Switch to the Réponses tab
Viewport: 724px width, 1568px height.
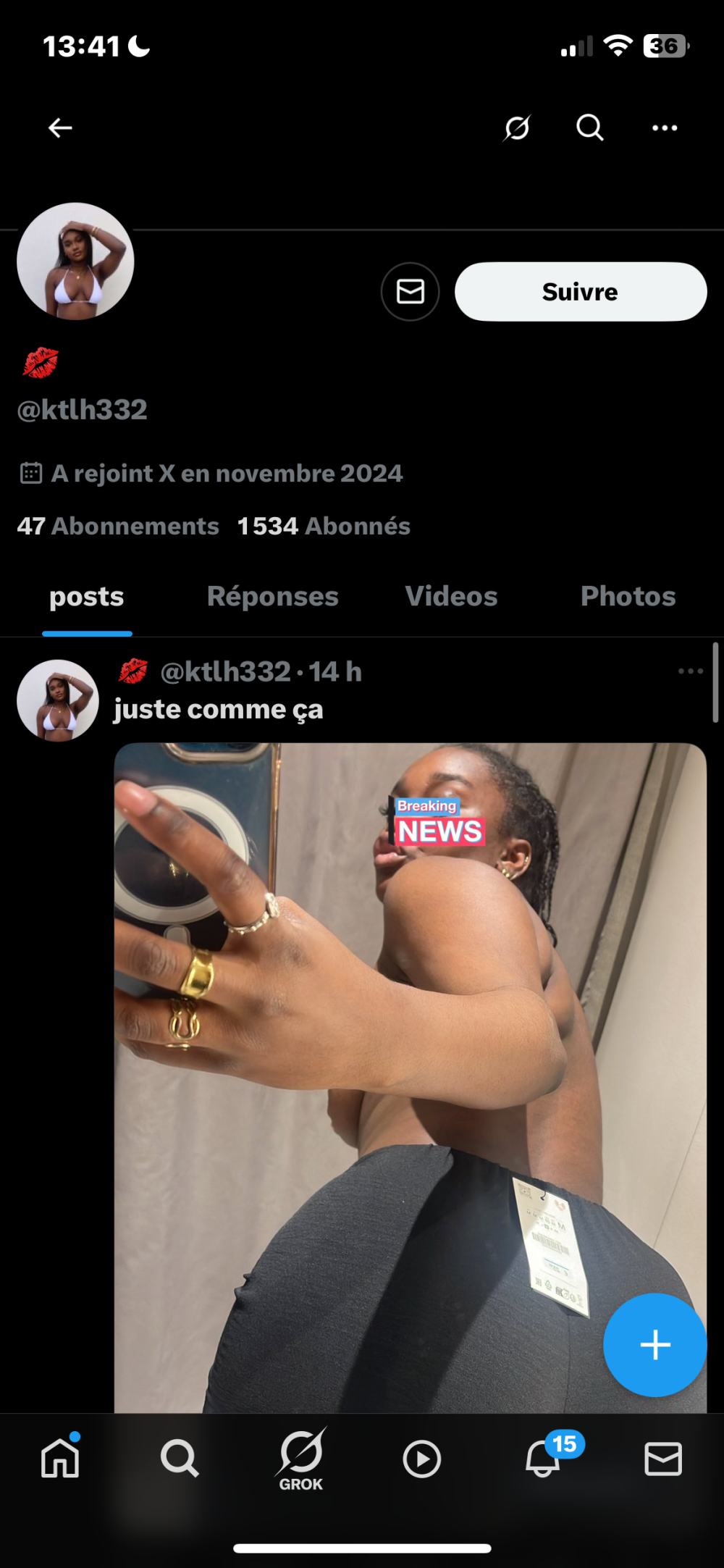pyautogui.click(x=272, y=597)
